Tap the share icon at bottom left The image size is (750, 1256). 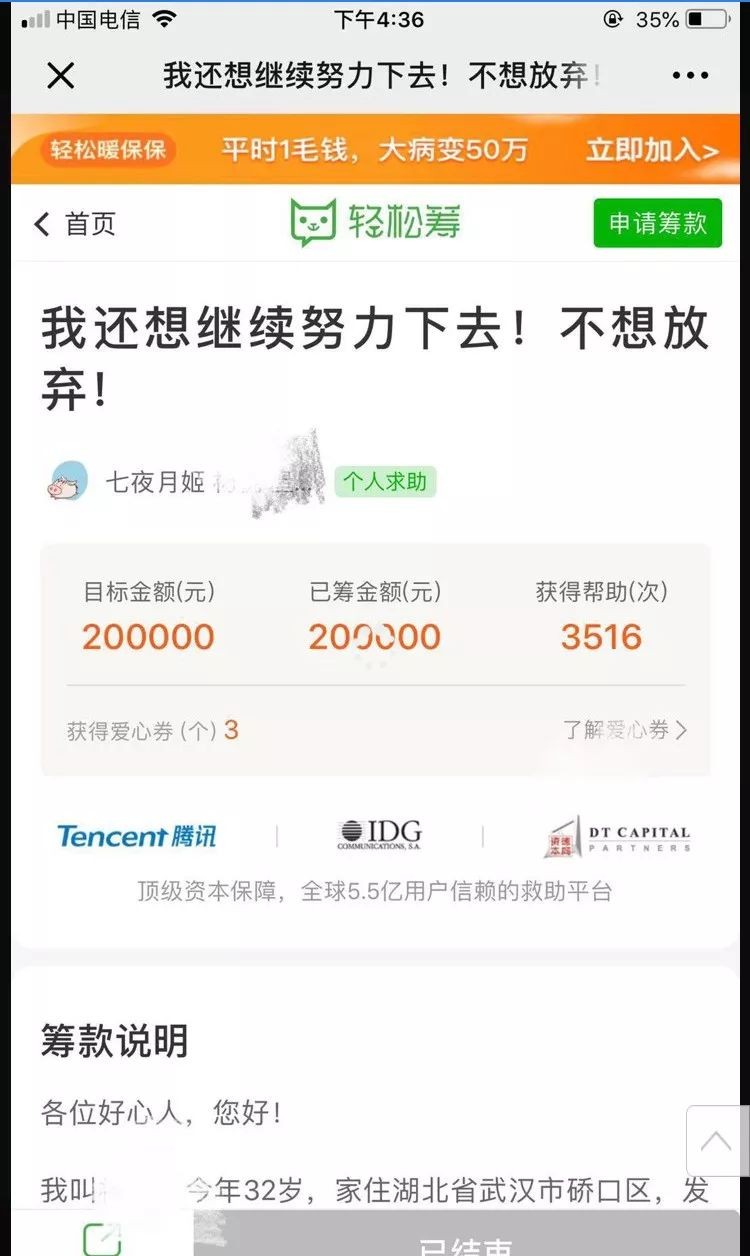(101, 1240)
